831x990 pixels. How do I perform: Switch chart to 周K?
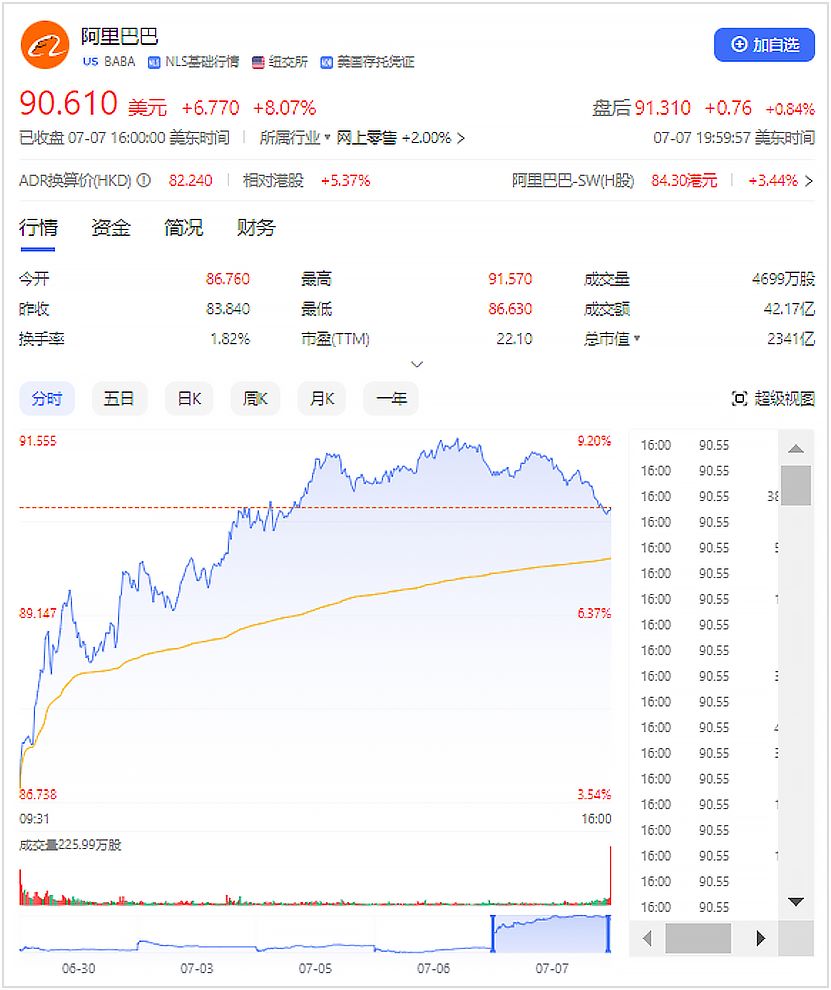(x=255, y=399)
